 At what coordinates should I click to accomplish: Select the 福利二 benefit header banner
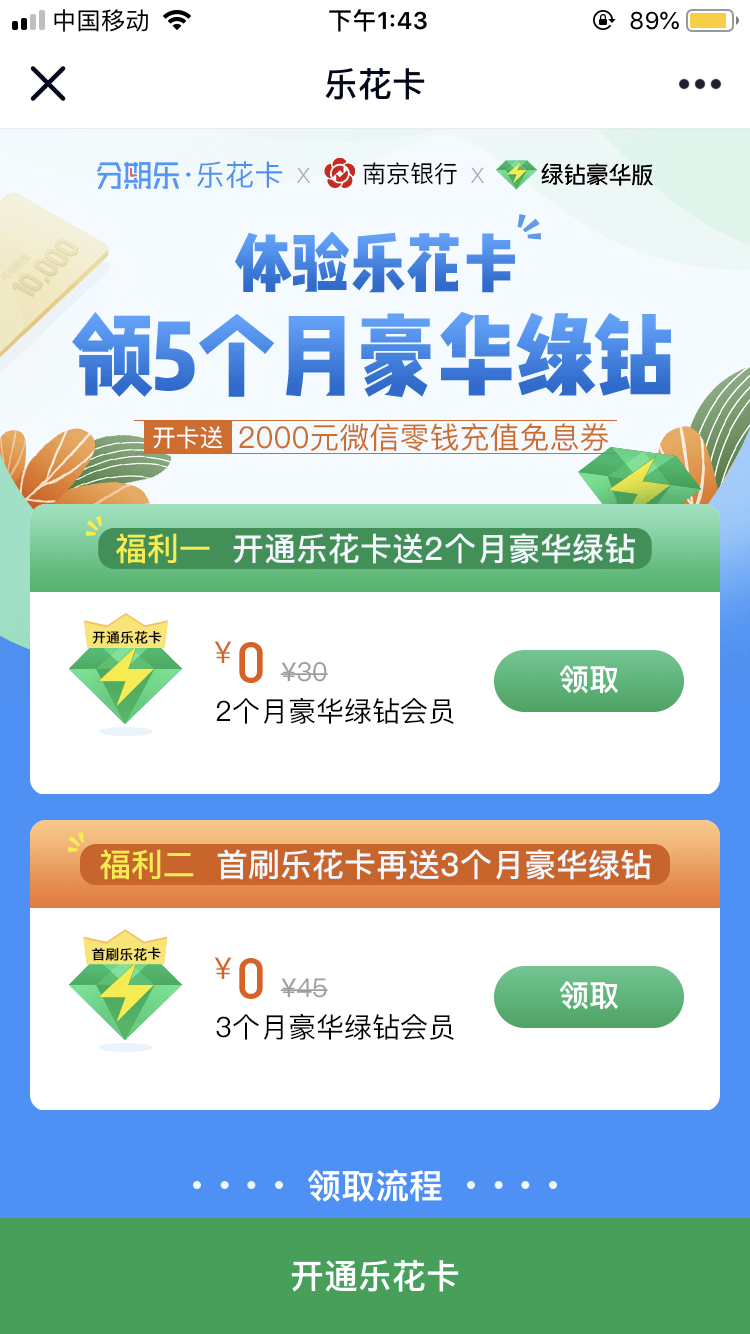pos(375,864)
